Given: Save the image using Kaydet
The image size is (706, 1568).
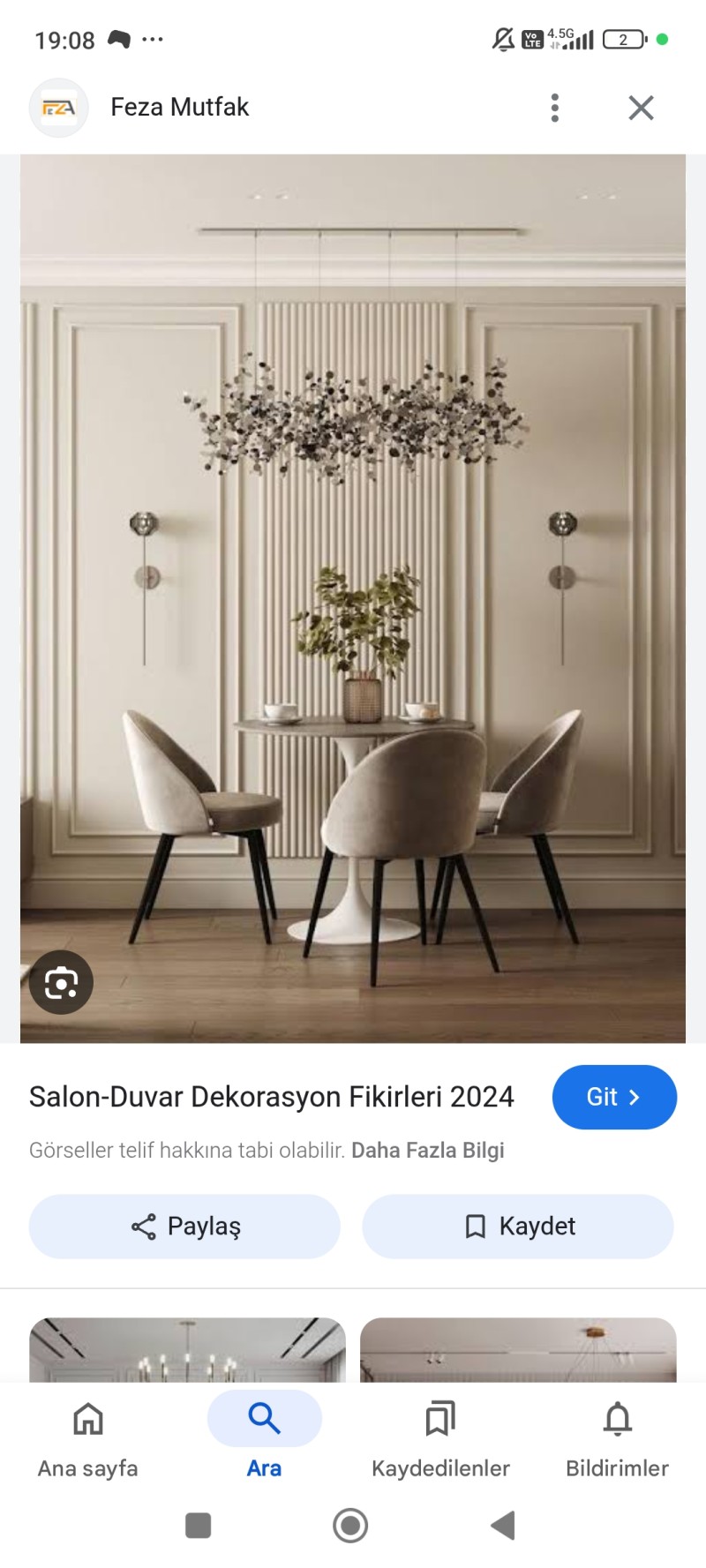Looking at the screenshot, I should click(x=518, y=1226).
